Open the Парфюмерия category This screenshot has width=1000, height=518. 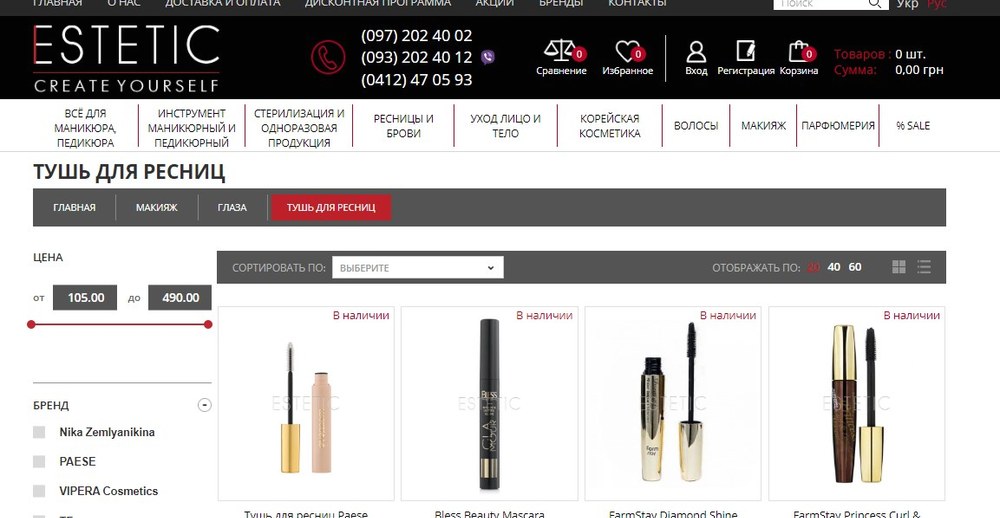(x=838, y=126)
